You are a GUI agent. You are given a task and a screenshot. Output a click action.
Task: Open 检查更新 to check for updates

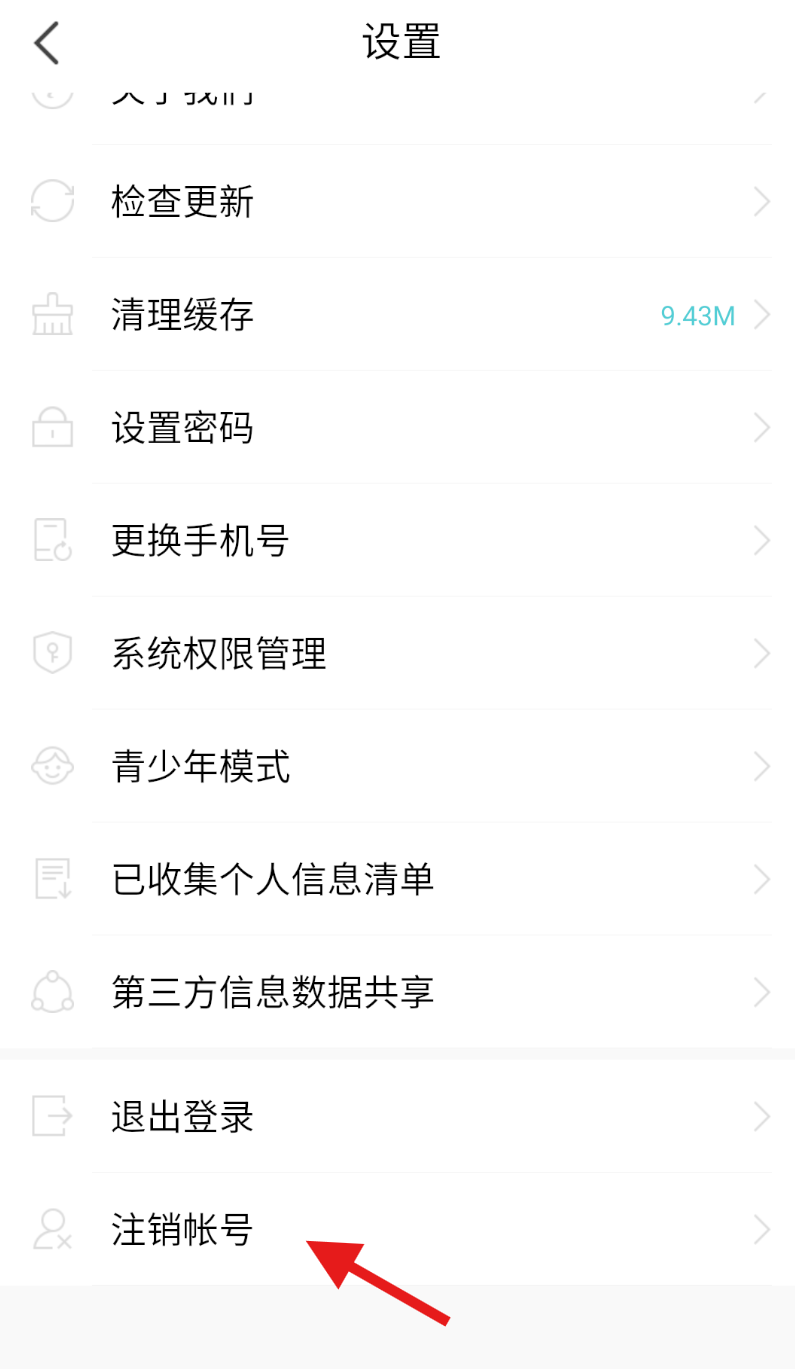[x=183, y=202]
